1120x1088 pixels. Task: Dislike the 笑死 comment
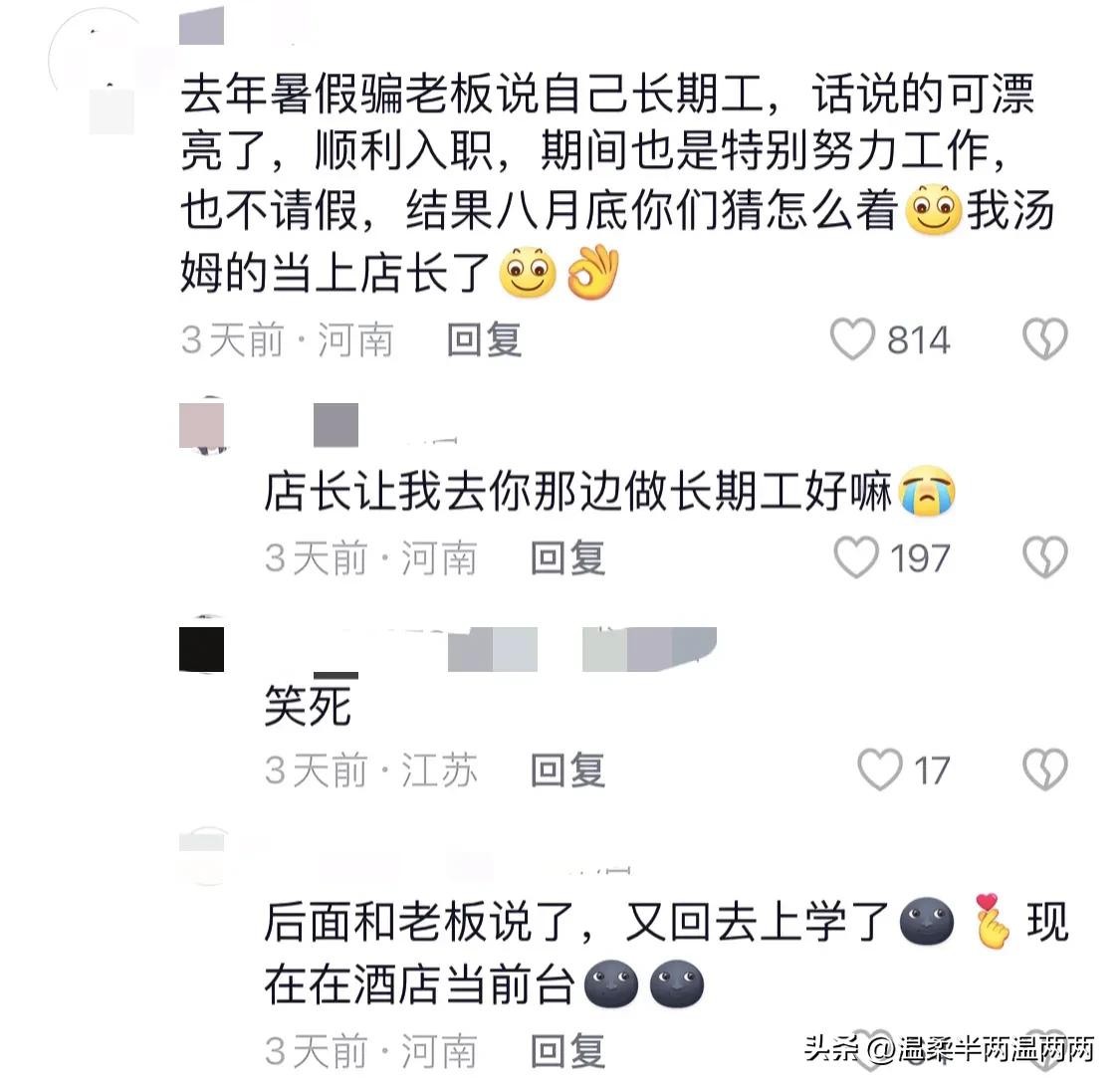click(x=1045, y=770)
